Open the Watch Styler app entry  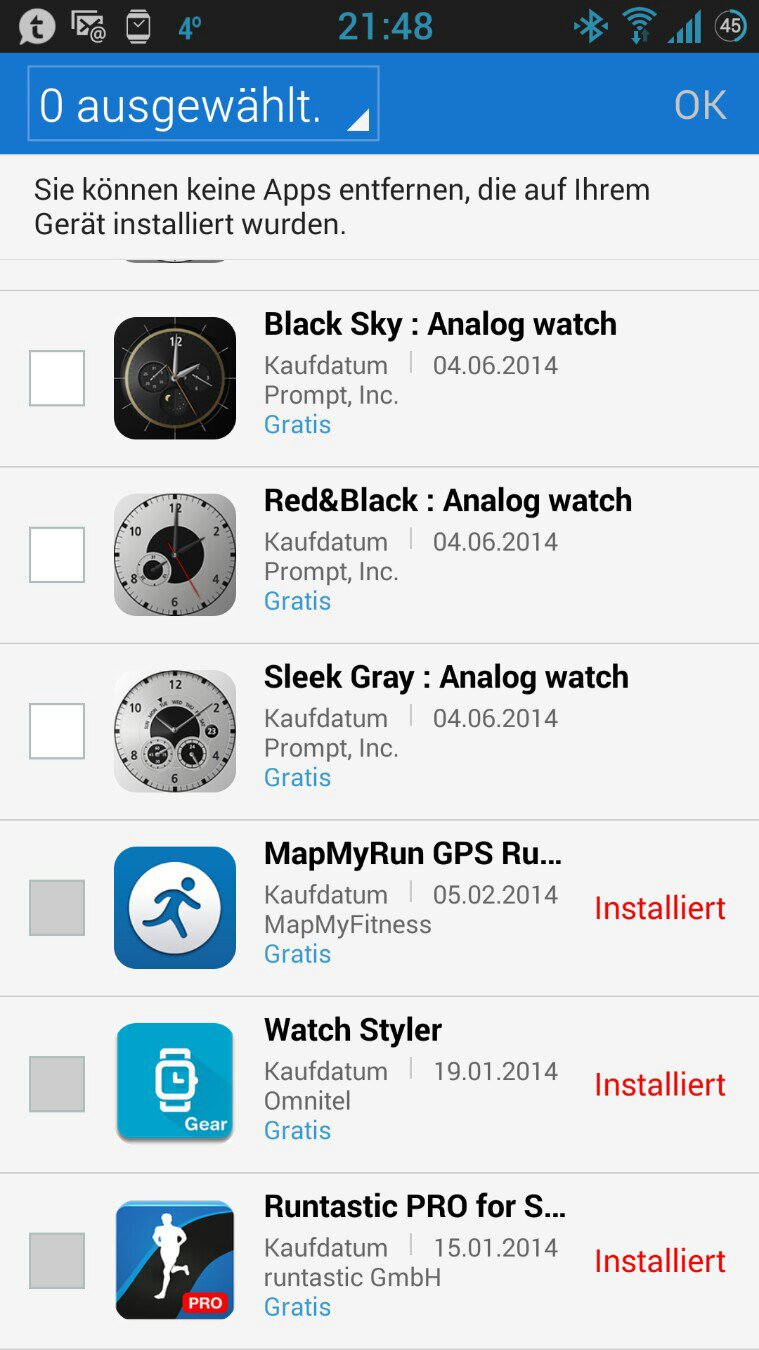[x=379, y=1085]
